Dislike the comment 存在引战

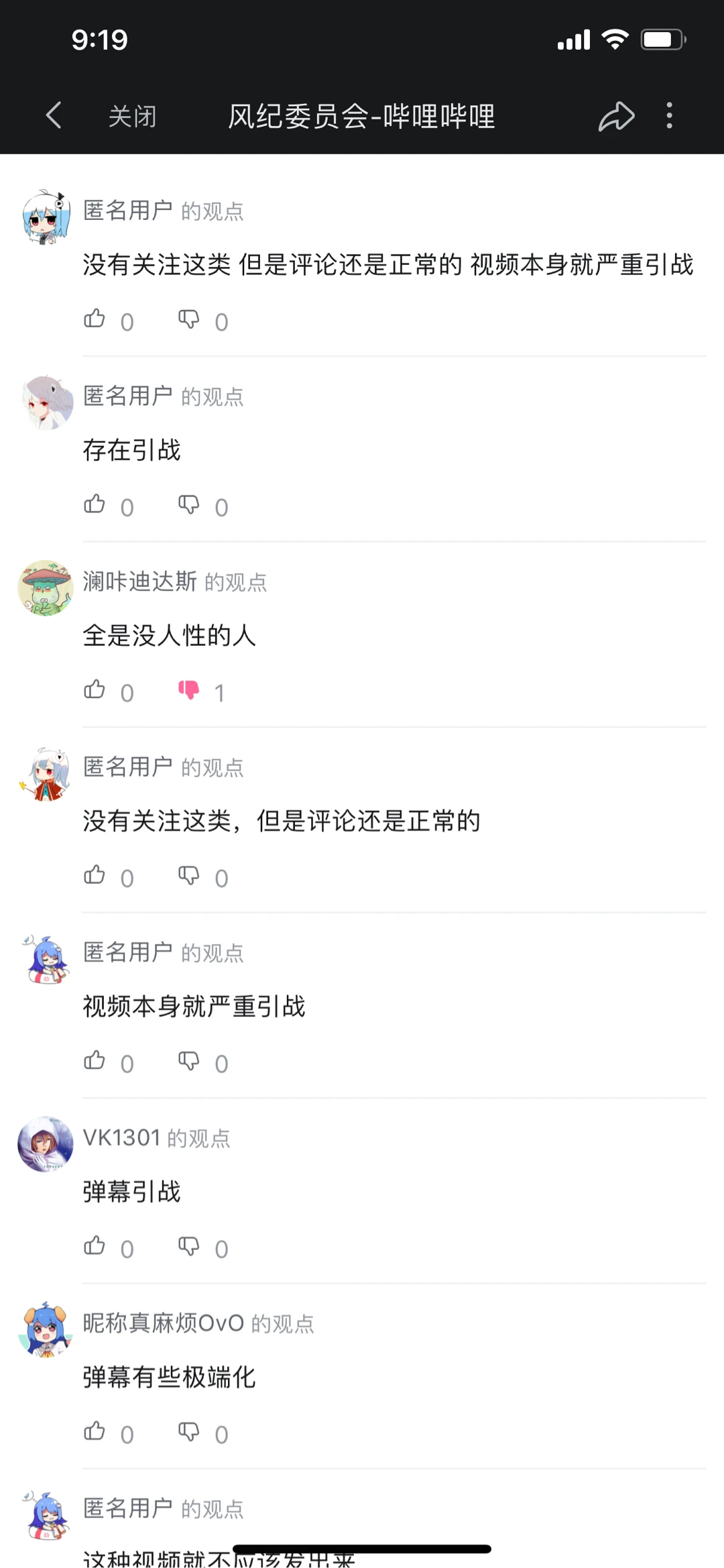pyautogui.click(x=189, y=504)
